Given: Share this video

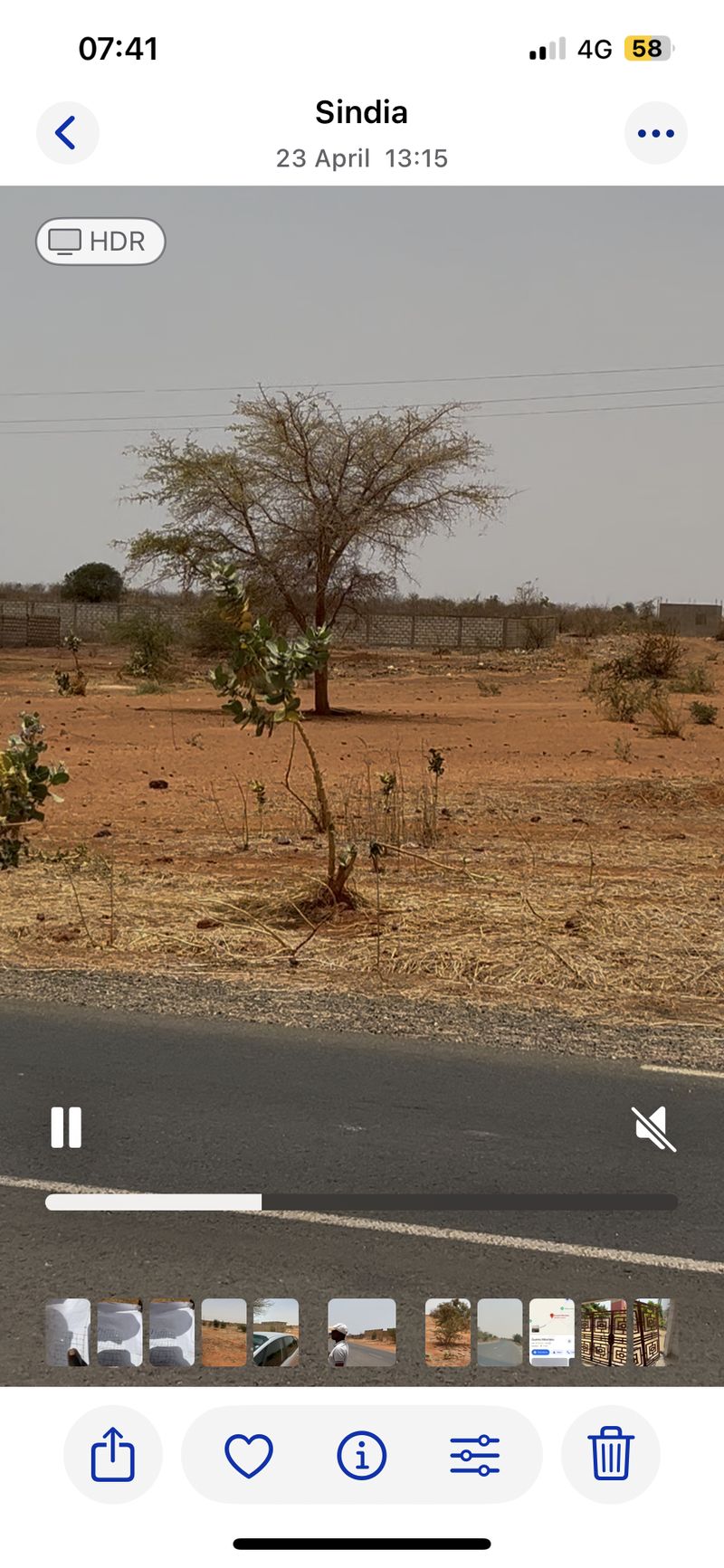Looking at the screenshot, I should (x=113, y=1455).
